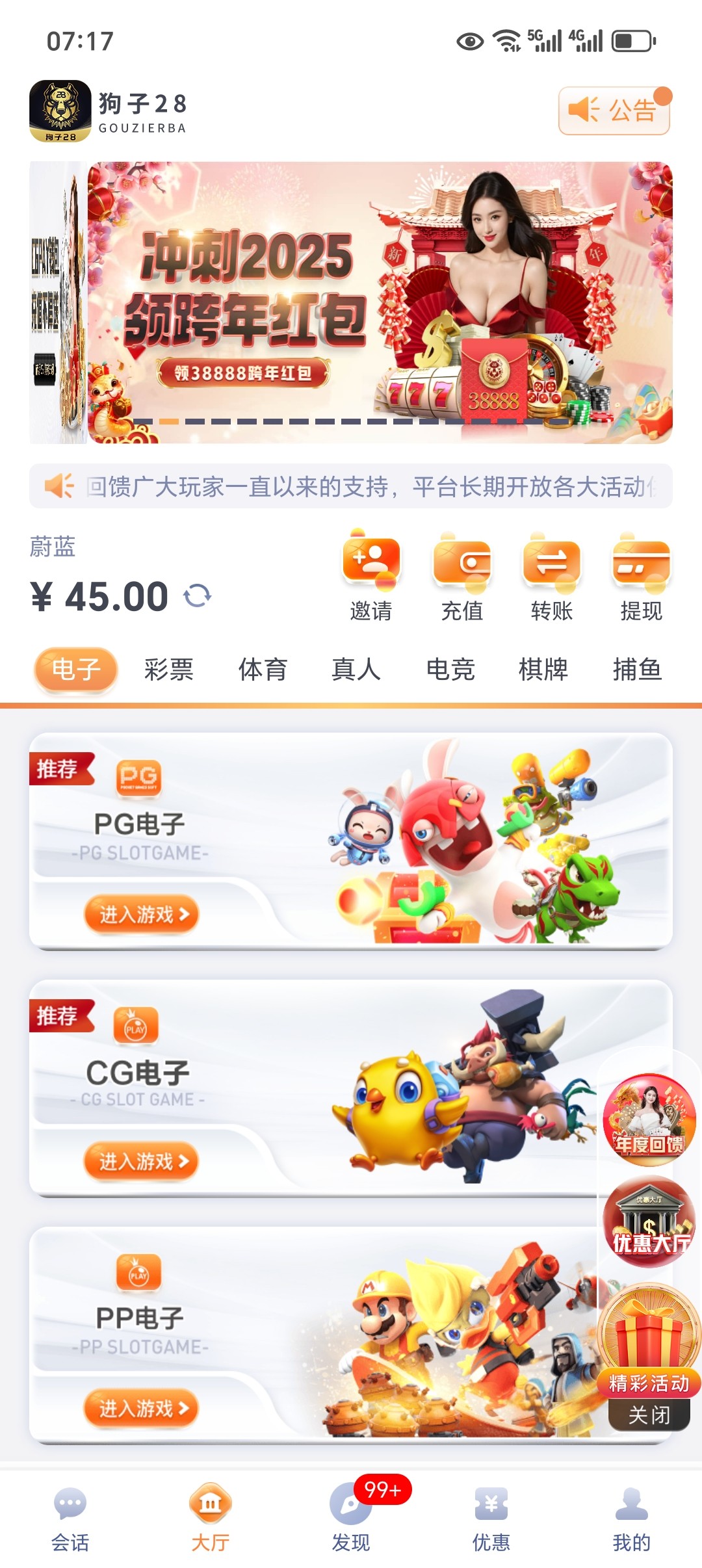
Task: Enter the PP电子 game
Action: click(x=141, y=1408)
